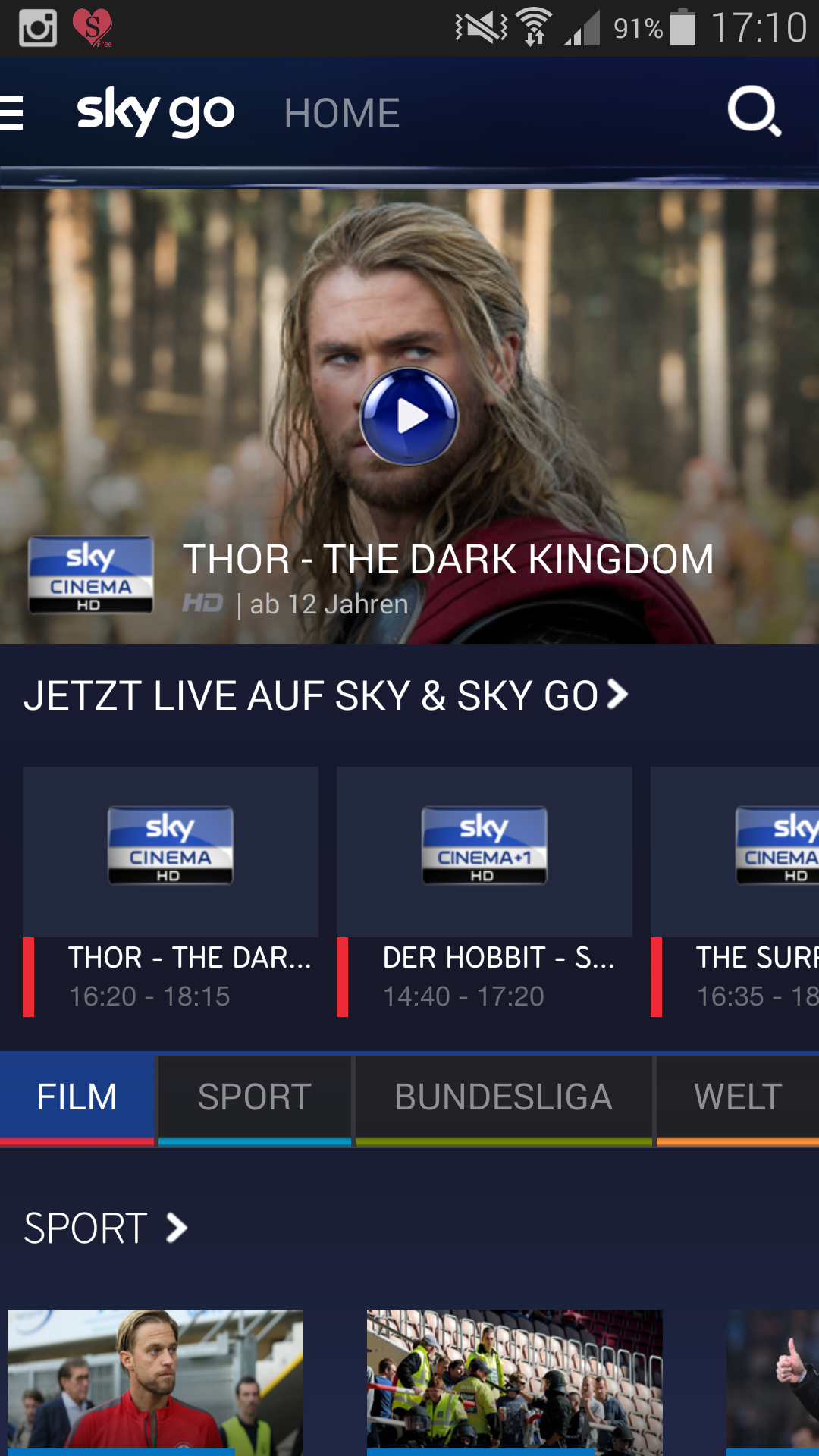Play the Thor - The Dark Kingdom trailer

tap(409, 413)
